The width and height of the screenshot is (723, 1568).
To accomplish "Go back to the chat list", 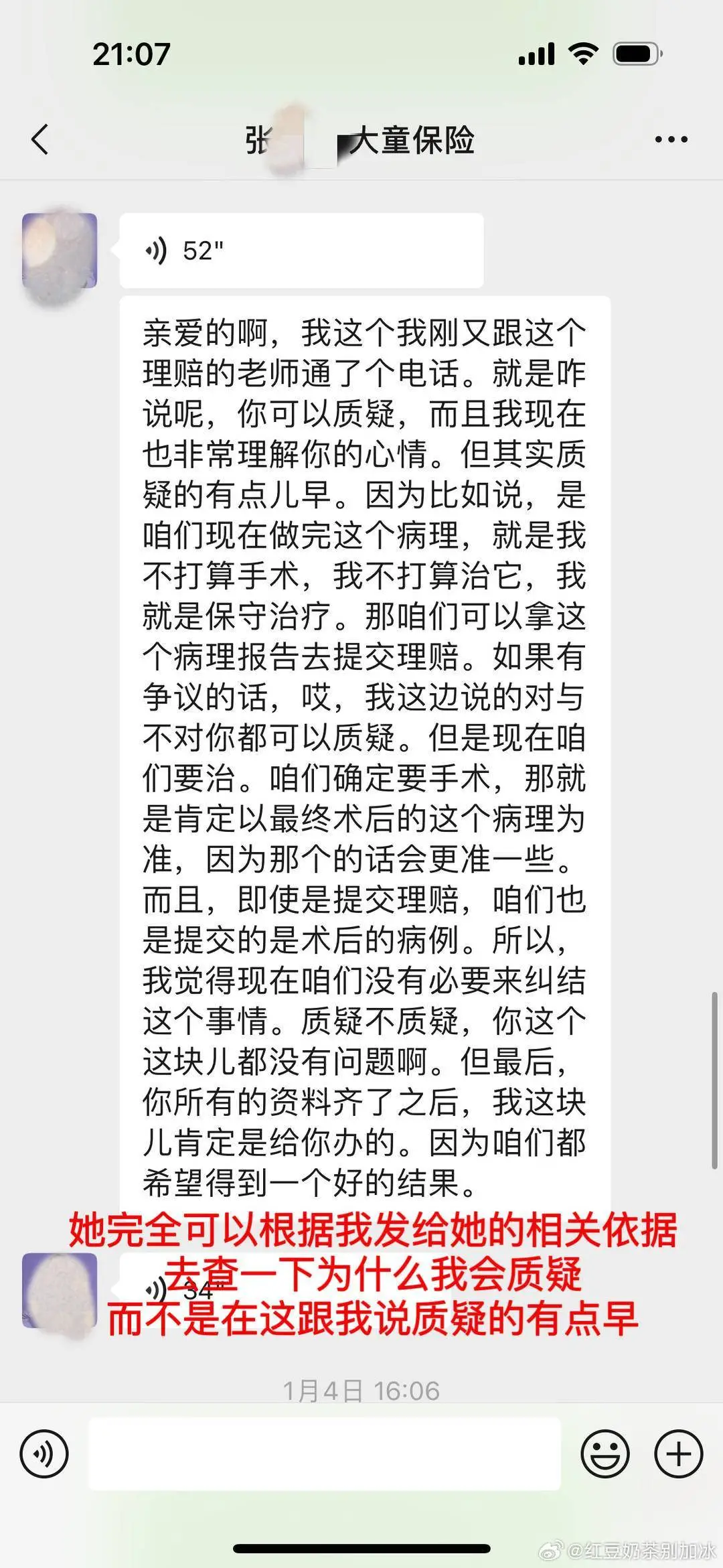I will coord(40,139).
